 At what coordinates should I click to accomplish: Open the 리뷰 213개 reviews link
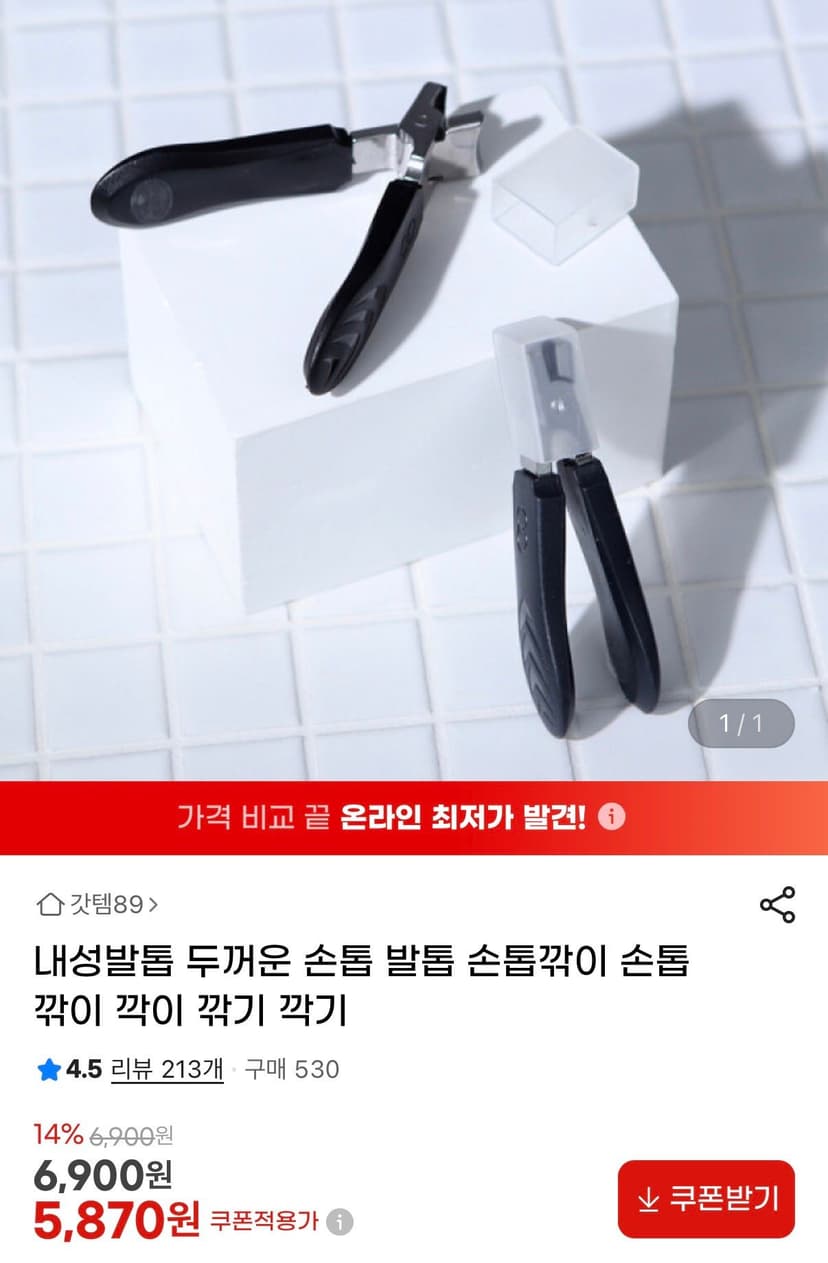tap(167, 1069)
